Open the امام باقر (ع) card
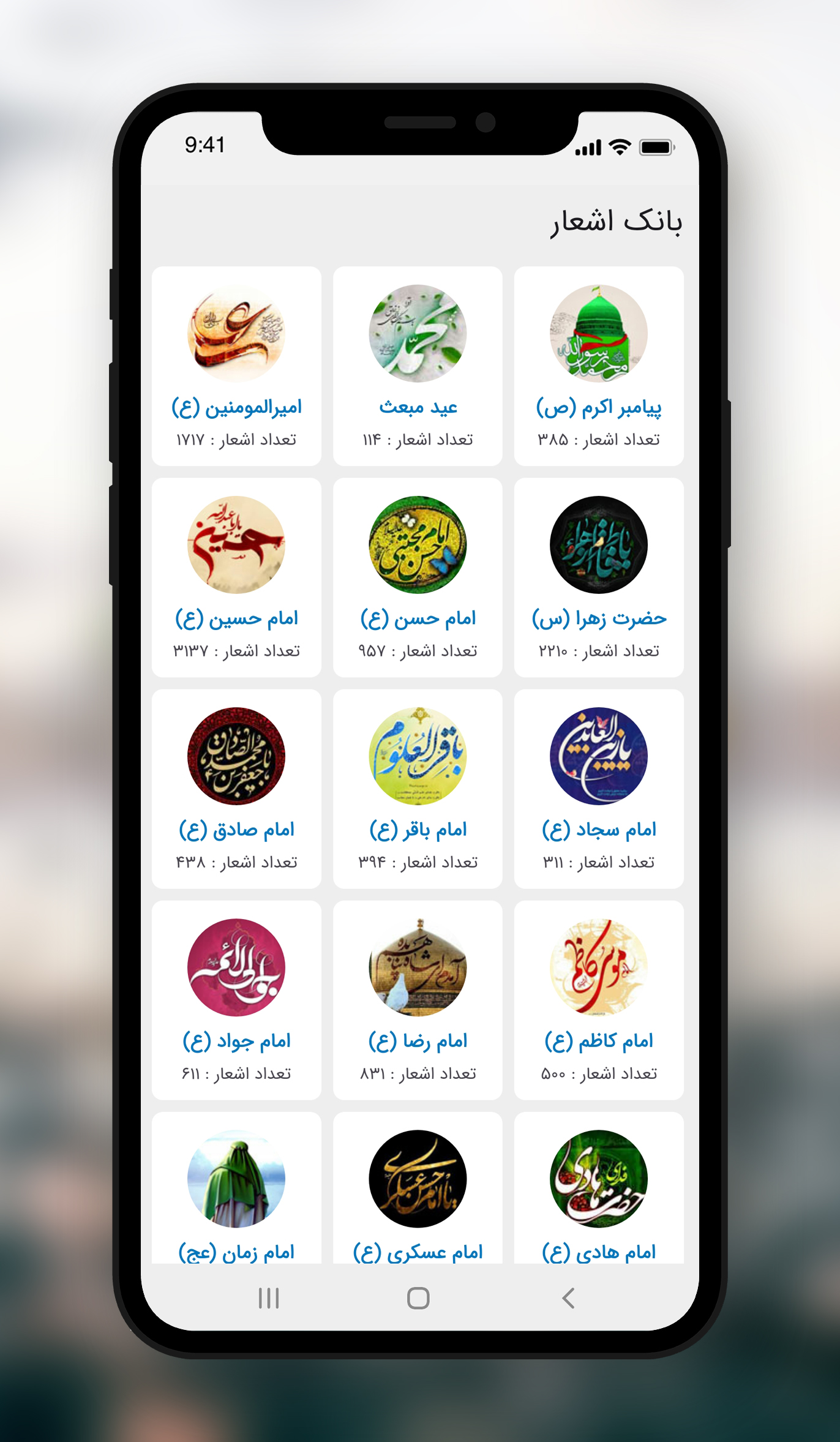This screenshot has width=840, height=1442. point(418,788)
